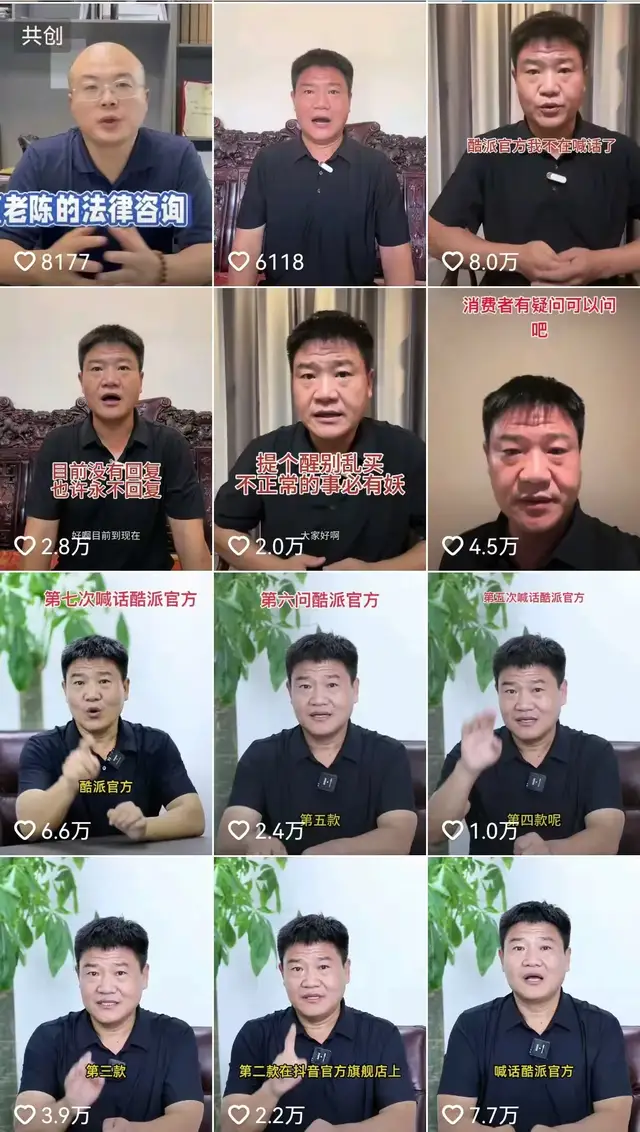Watch the 目前没有回复 video
640x1132 pixels.
106,429
